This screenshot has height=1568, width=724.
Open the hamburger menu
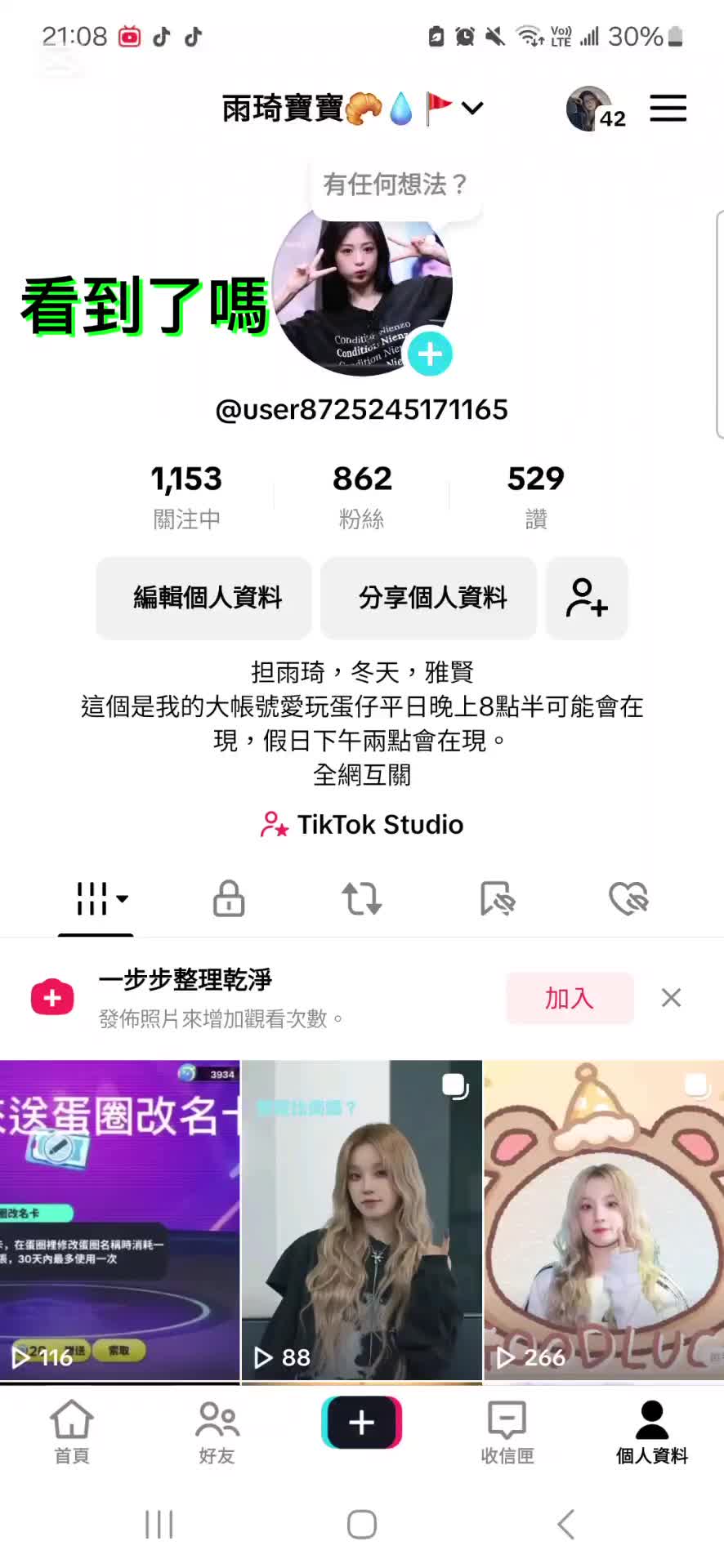coord(668,109)
